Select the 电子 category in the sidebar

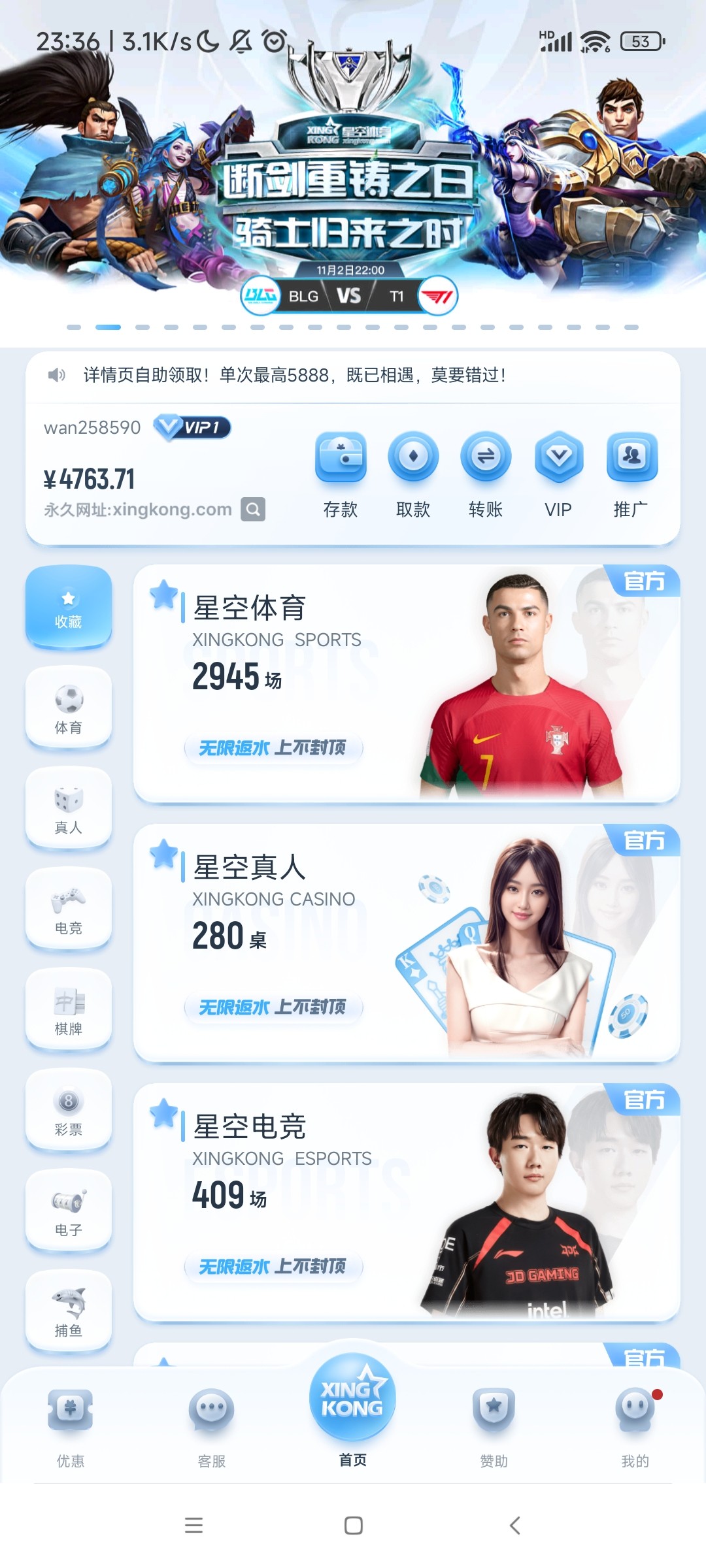click(69, 1211)
